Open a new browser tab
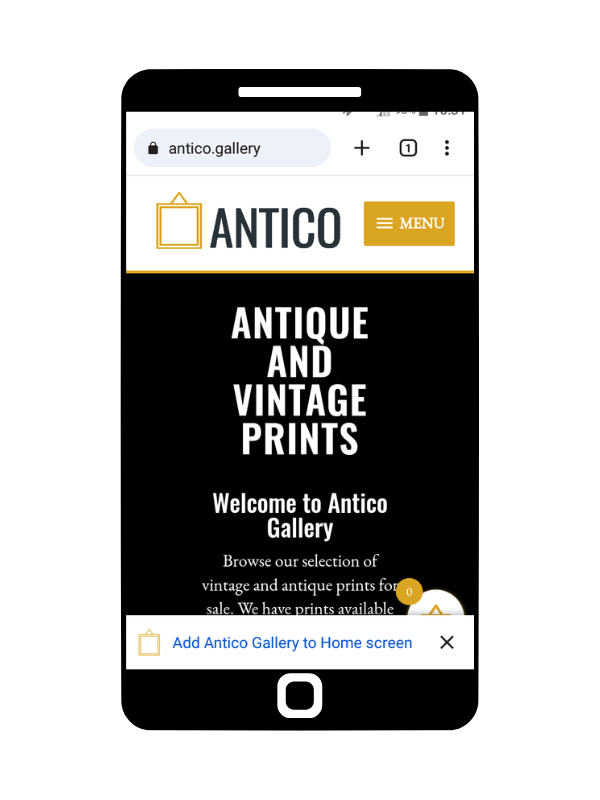Viewport: 600px width, 800px height. [362, 148]
